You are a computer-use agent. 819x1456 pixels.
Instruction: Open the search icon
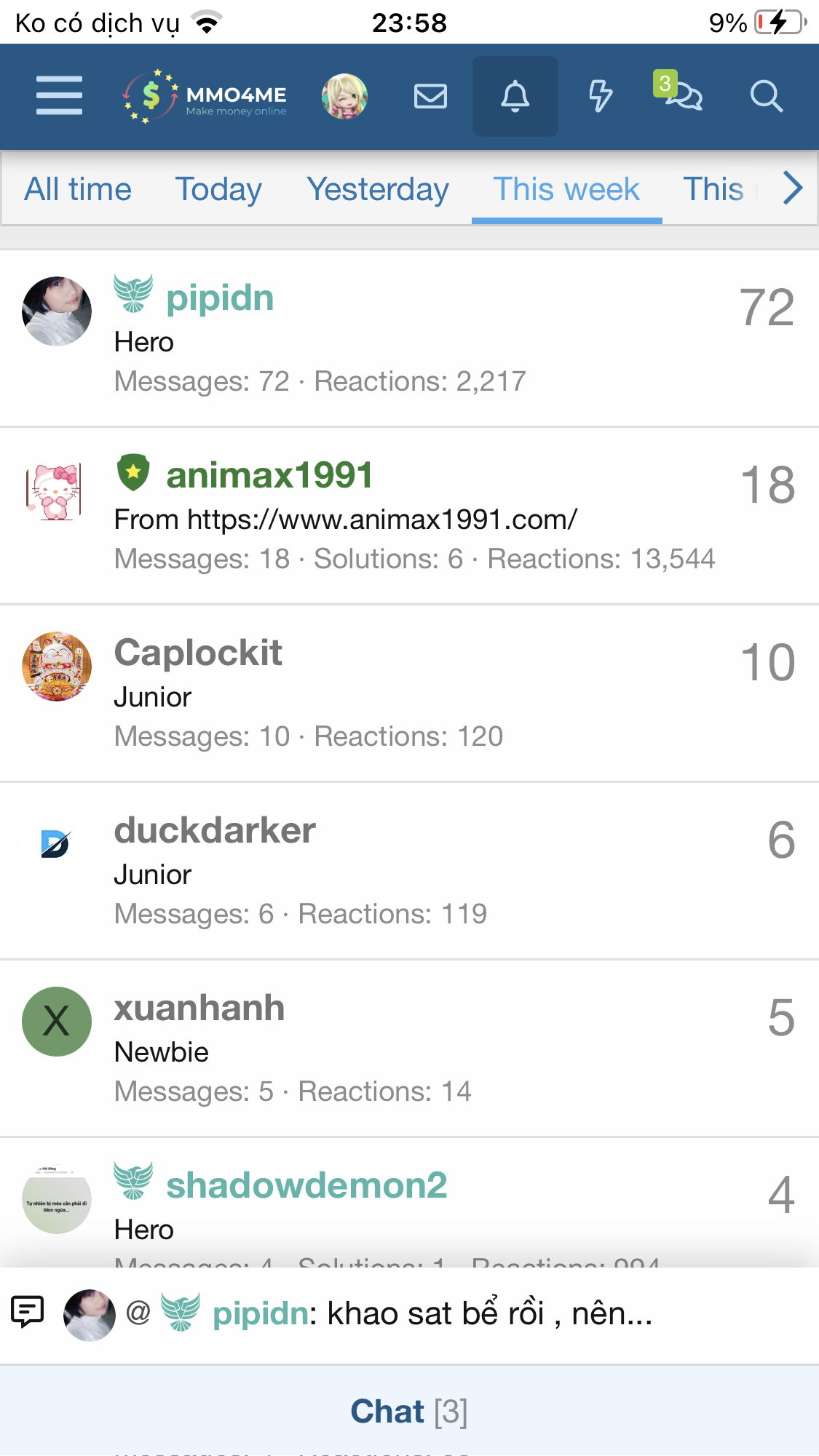pos(766,96)
